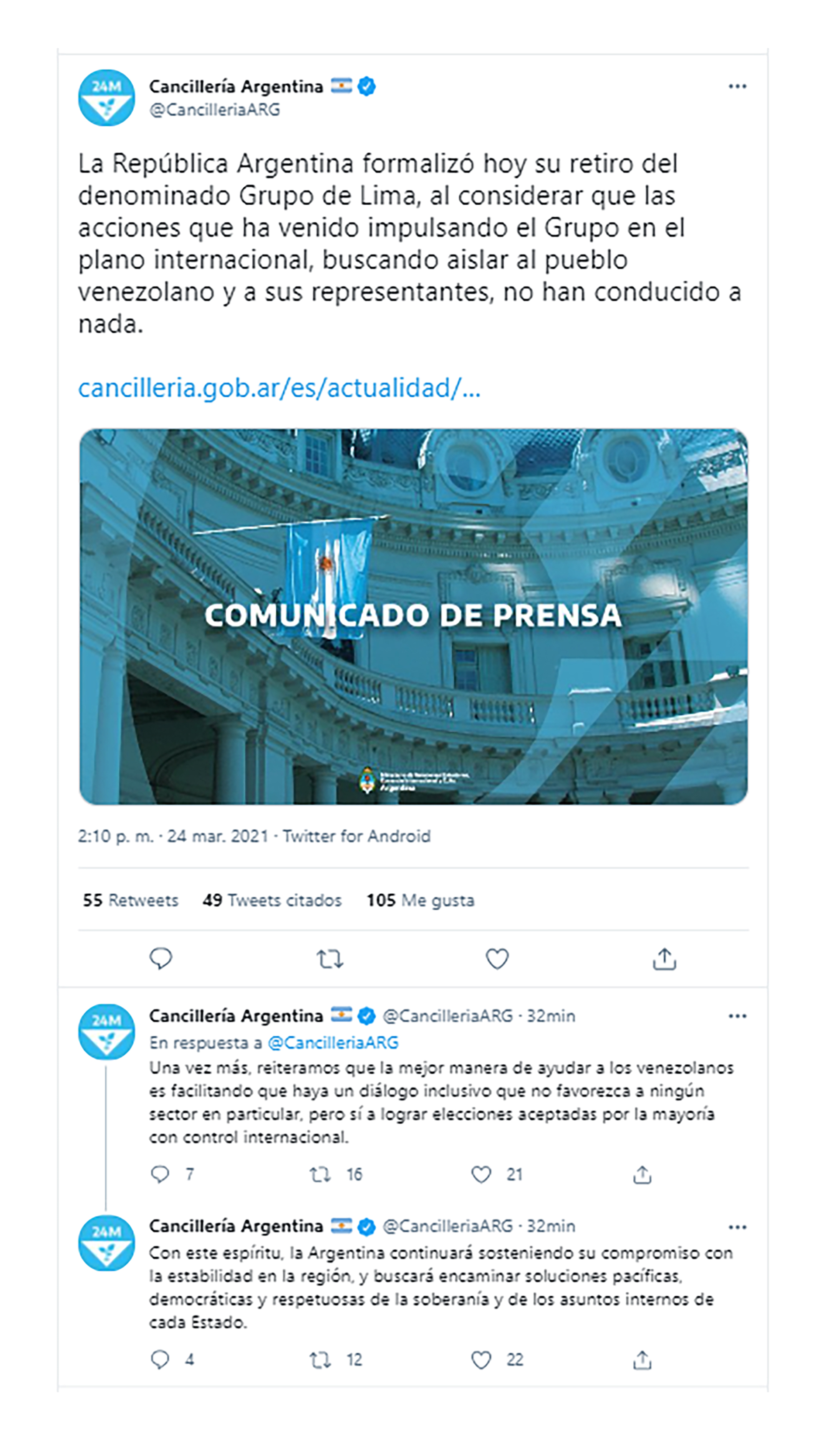Share the 'Con este espíritu' tweet
The image size is (838, 1456).
click(642, 1360)
